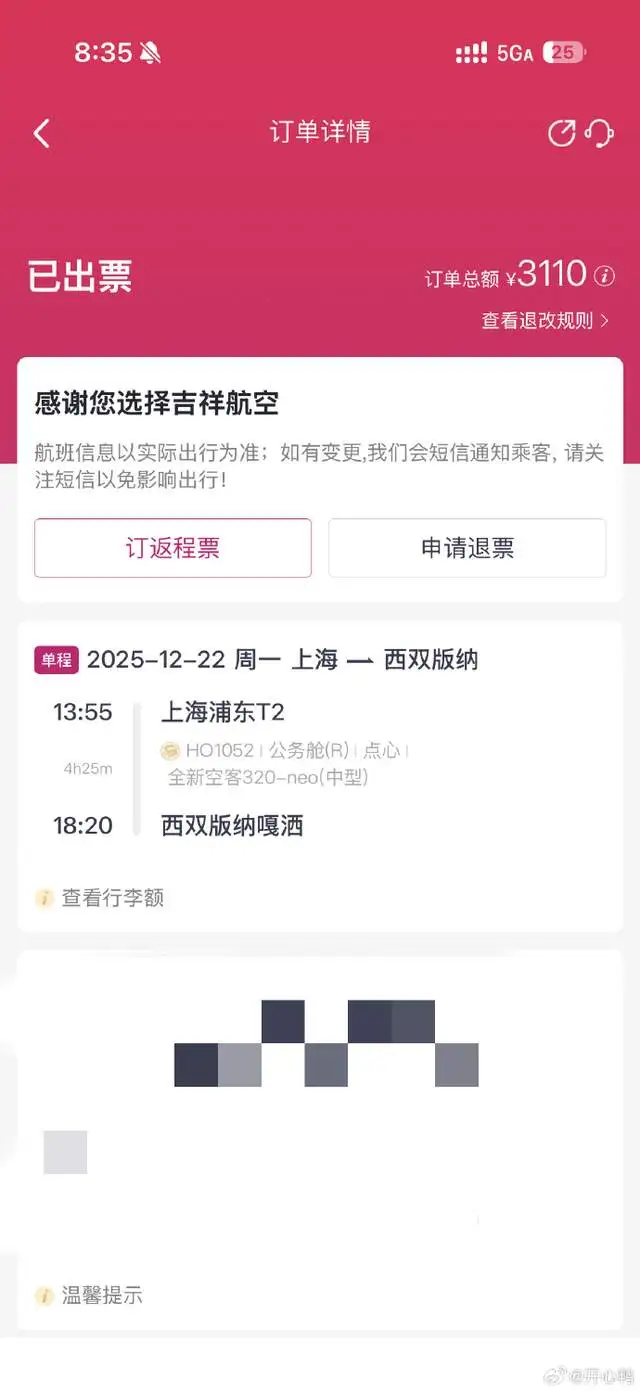Book a return ticket 订返程票
The width and height of the screenshot is (640, 1391).
[x=173, y=548]
